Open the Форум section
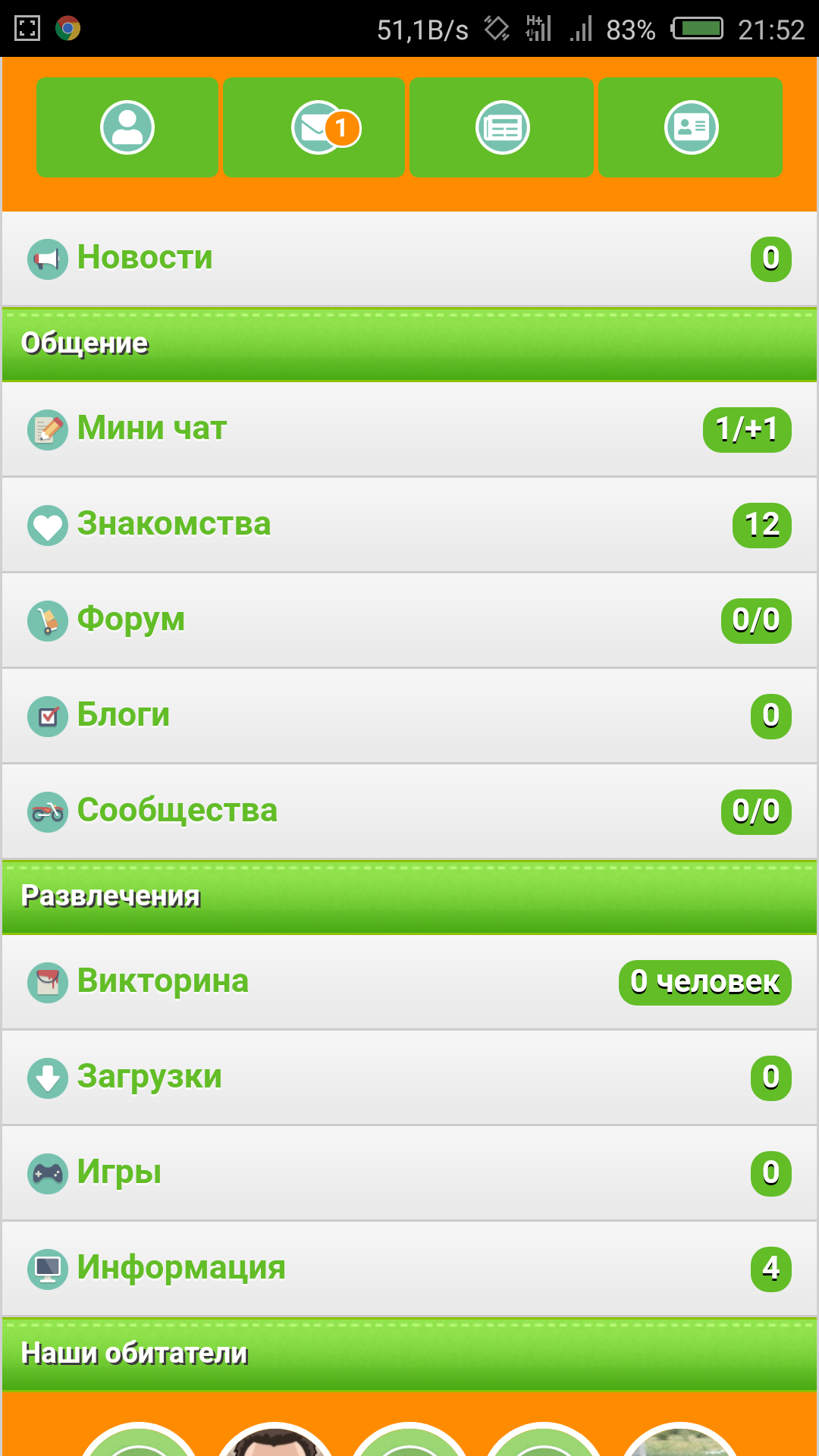 point(130,620)
